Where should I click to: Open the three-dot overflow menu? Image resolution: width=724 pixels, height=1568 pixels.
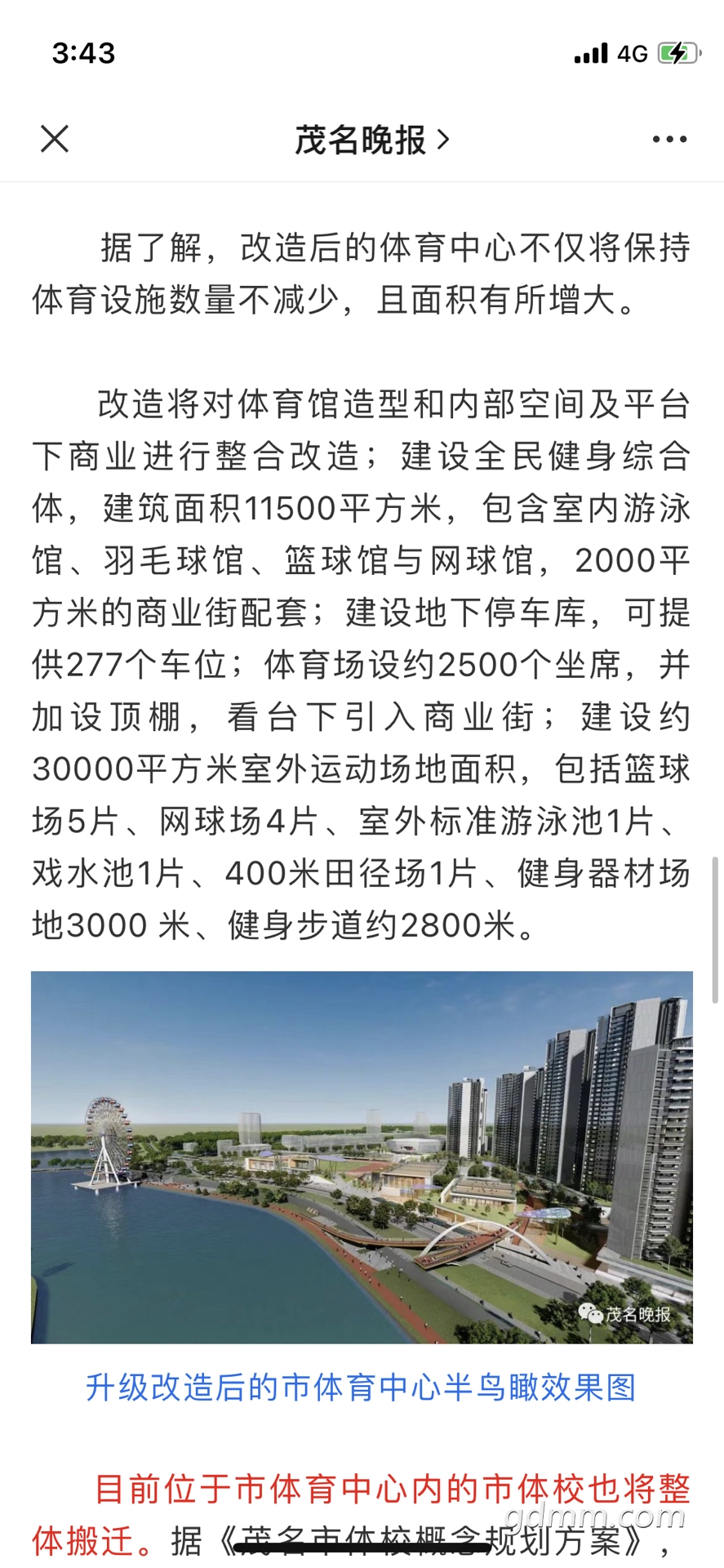pyautogui.click(x=669, y=140)
